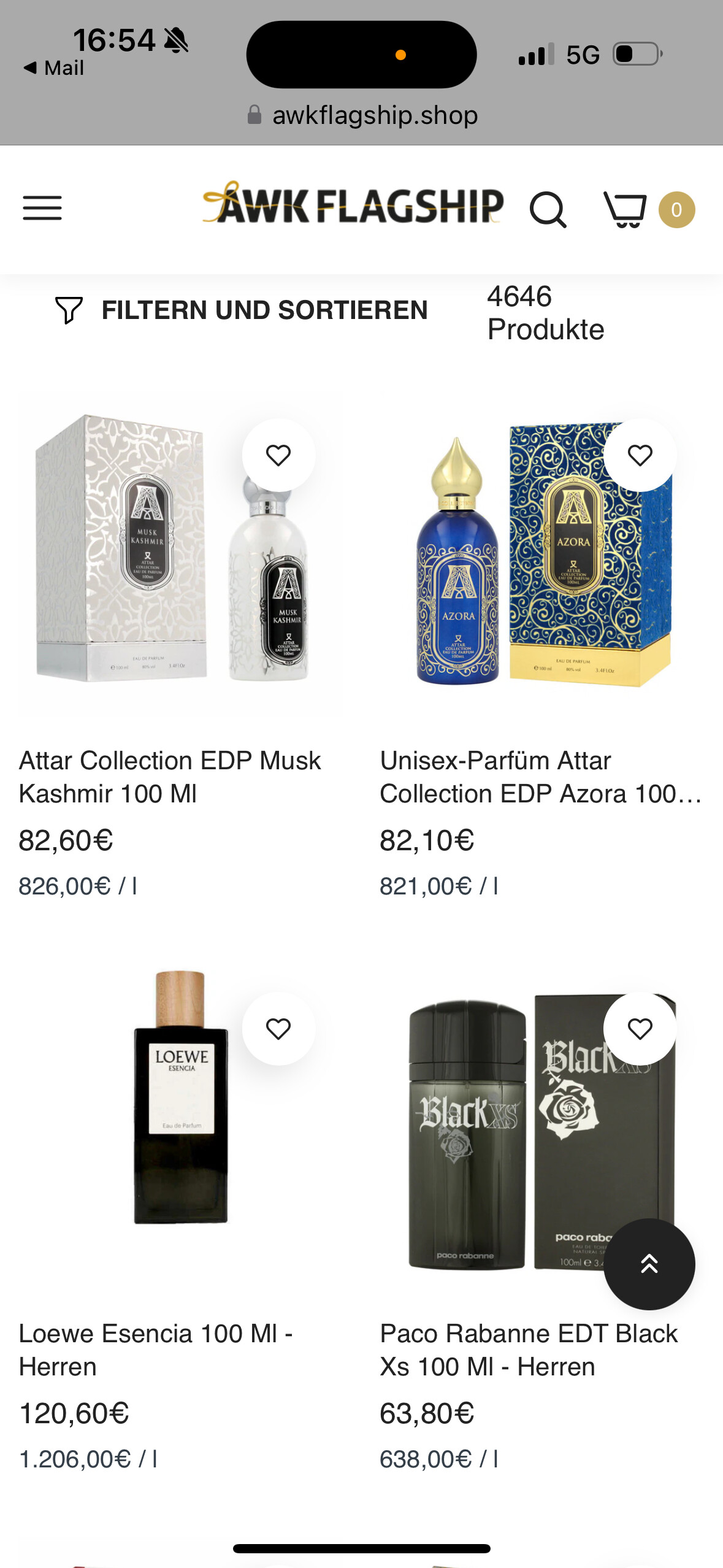Image resolution: width=723 pixels, height=1568 pixels.
Task: Add Musk Kashmir to the wishlist
Action: 278,455
